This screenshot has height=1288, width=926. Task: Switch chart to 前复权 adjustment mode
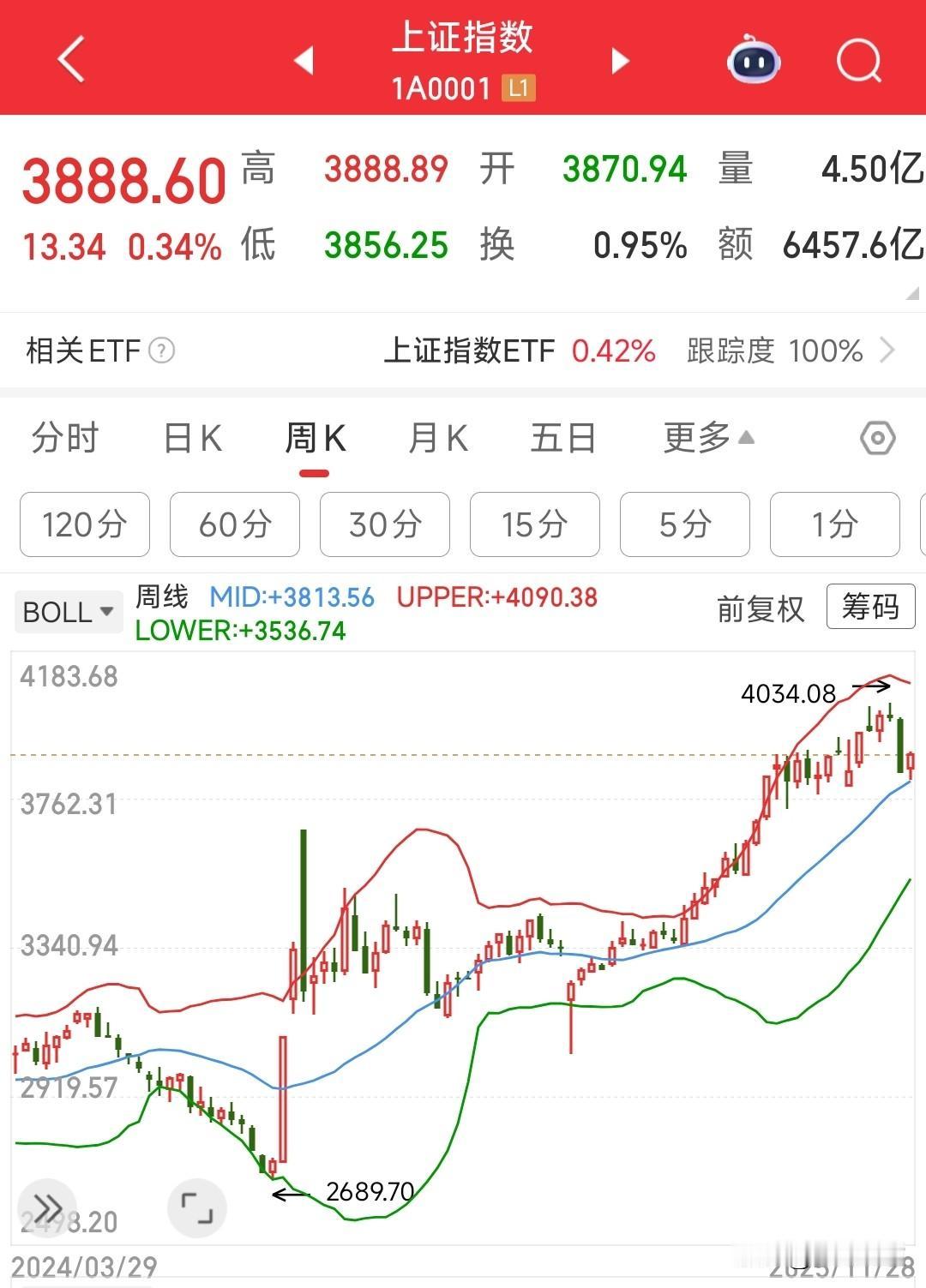[x=760, y=609]
